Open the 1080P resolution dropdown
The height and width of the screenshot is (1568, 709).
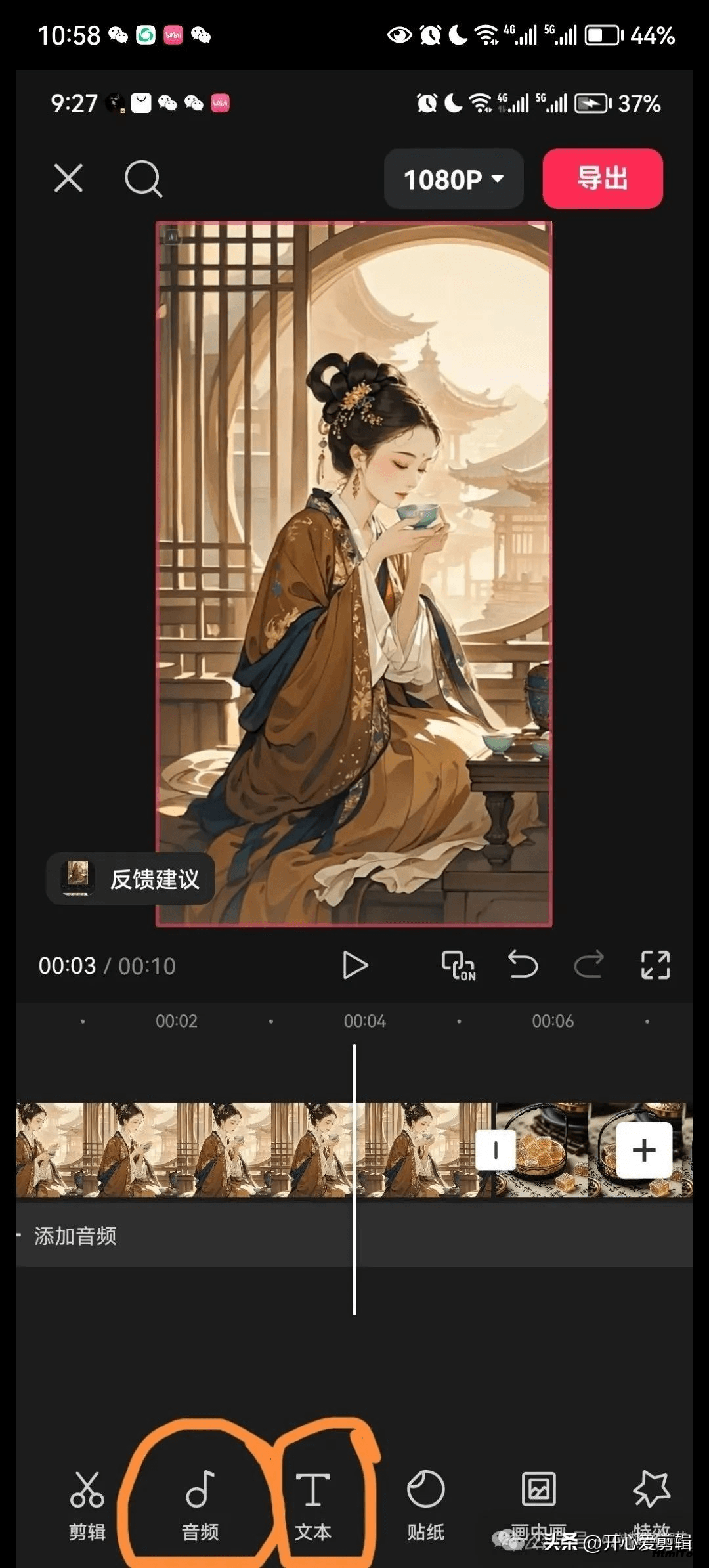pos(454,179)
